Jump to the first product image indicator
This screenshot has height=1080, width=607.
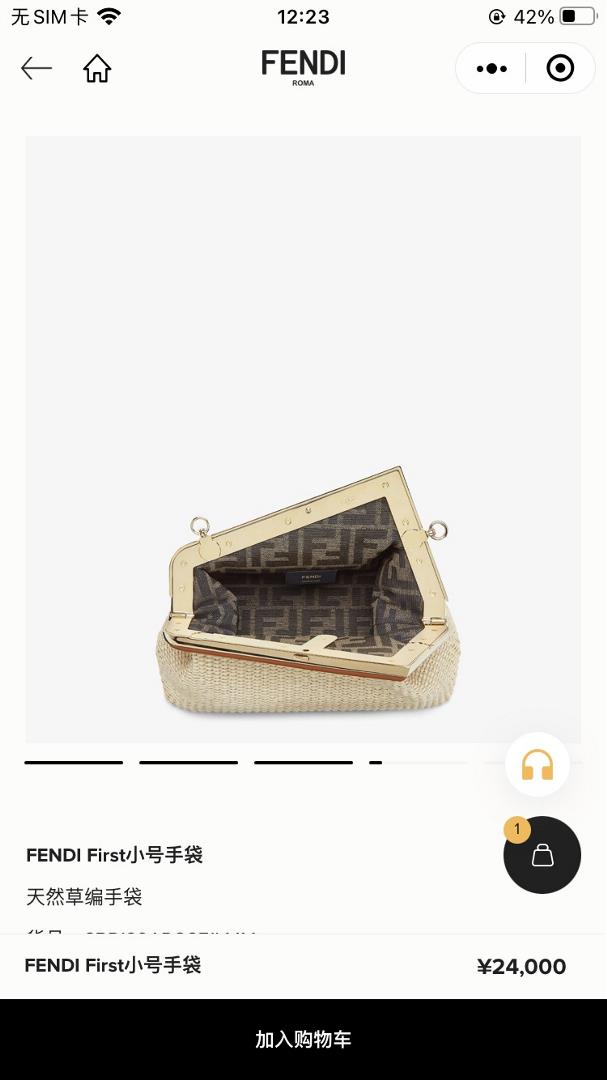pyautogui.click(x=74, y=762)
